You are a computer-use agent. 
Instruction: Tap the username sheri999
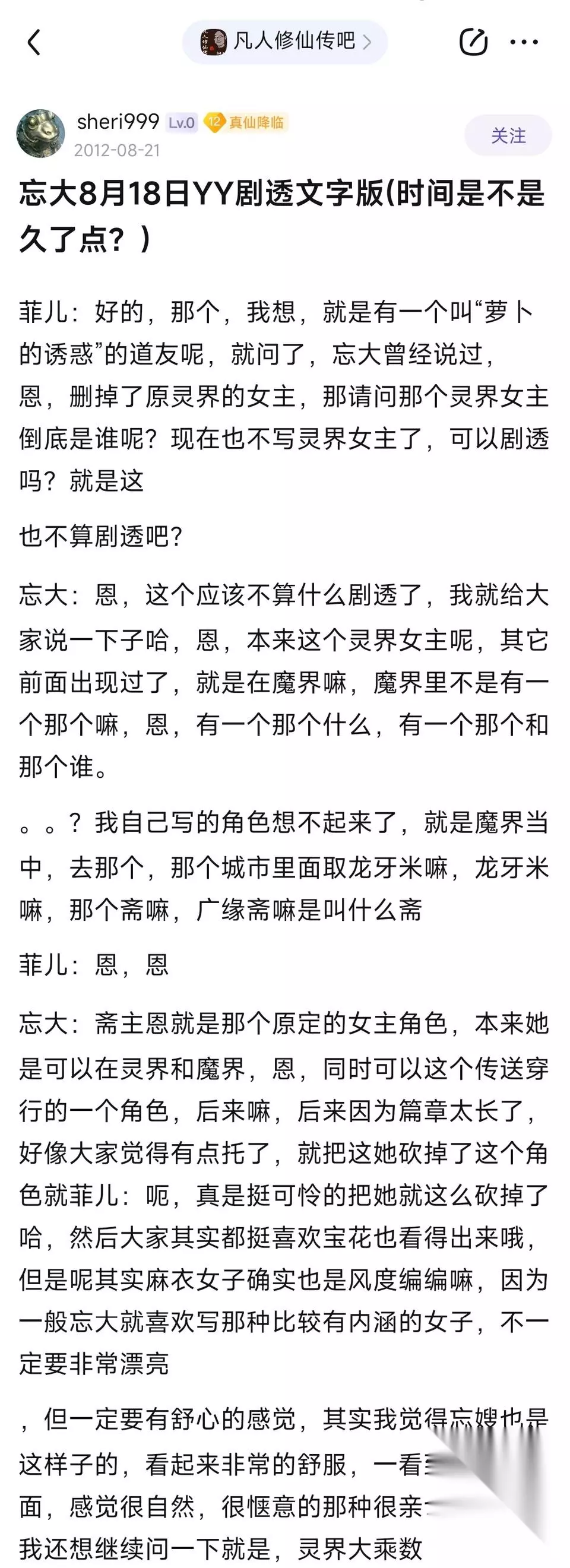(x=118, y=122)
